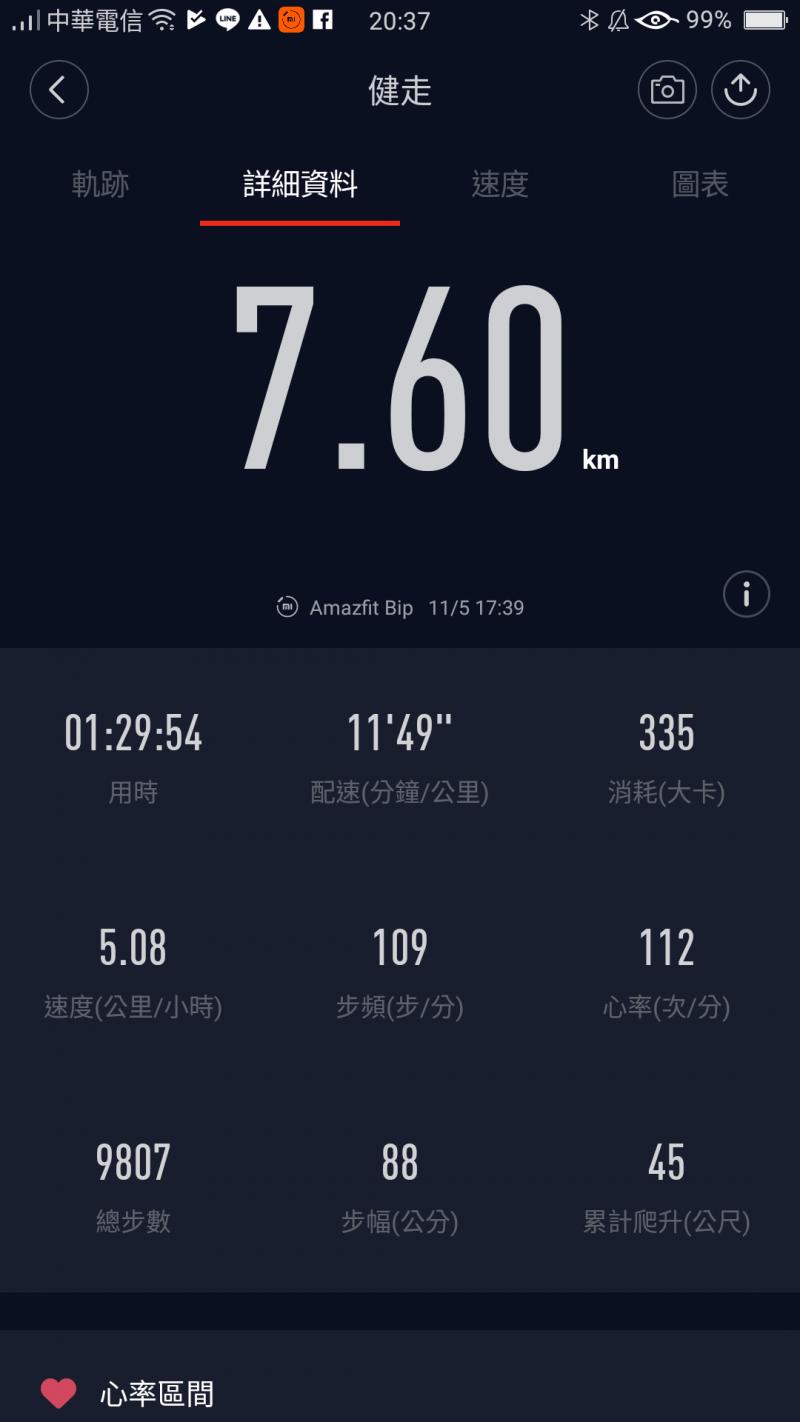
Task: Open the camera icon in the header
Action: (x=667, y=90)
